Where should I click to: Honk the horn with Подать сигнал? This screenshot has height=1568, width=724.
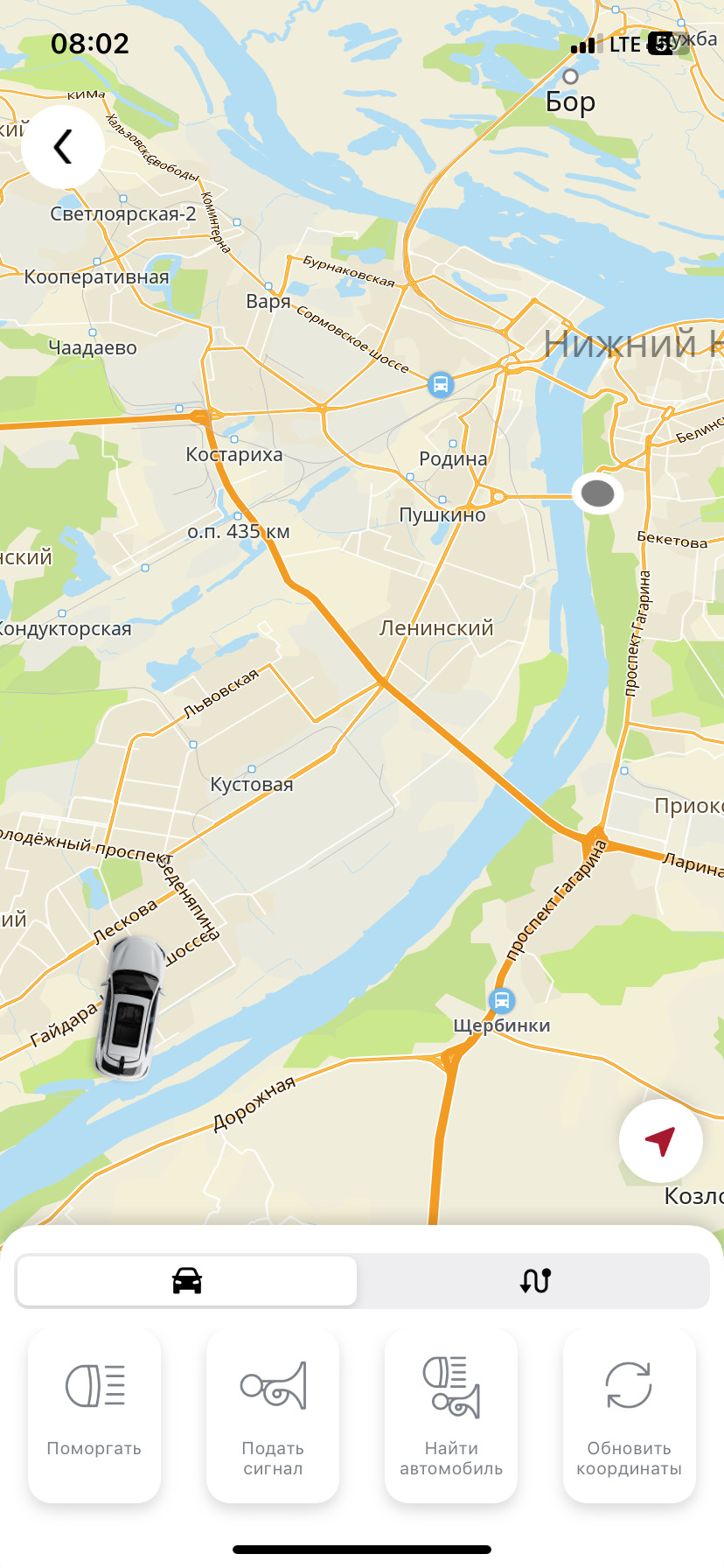(273, 1414)
